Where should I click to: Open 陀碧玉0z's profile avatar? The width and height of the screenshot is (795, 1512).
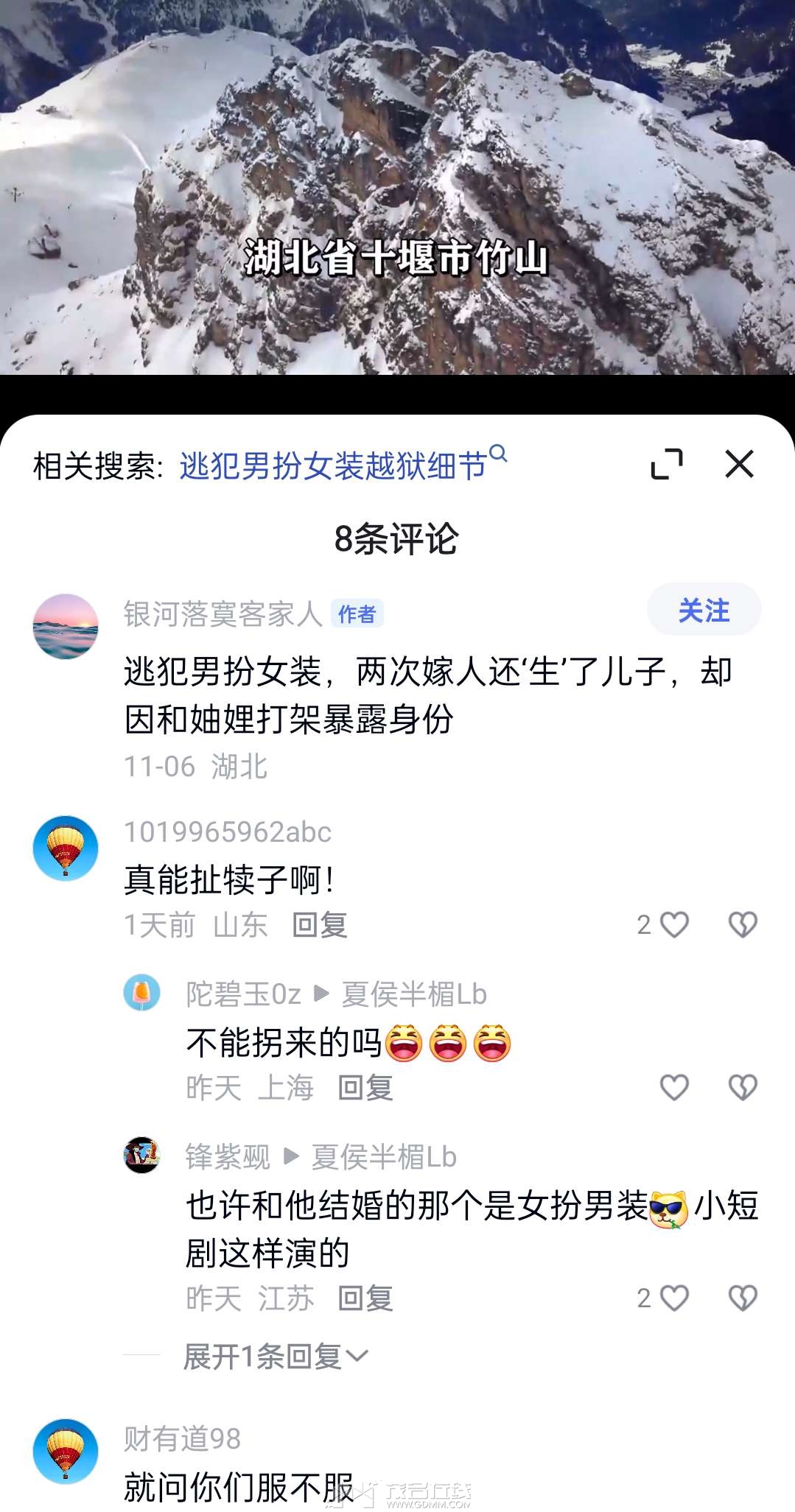click(141, 992)
